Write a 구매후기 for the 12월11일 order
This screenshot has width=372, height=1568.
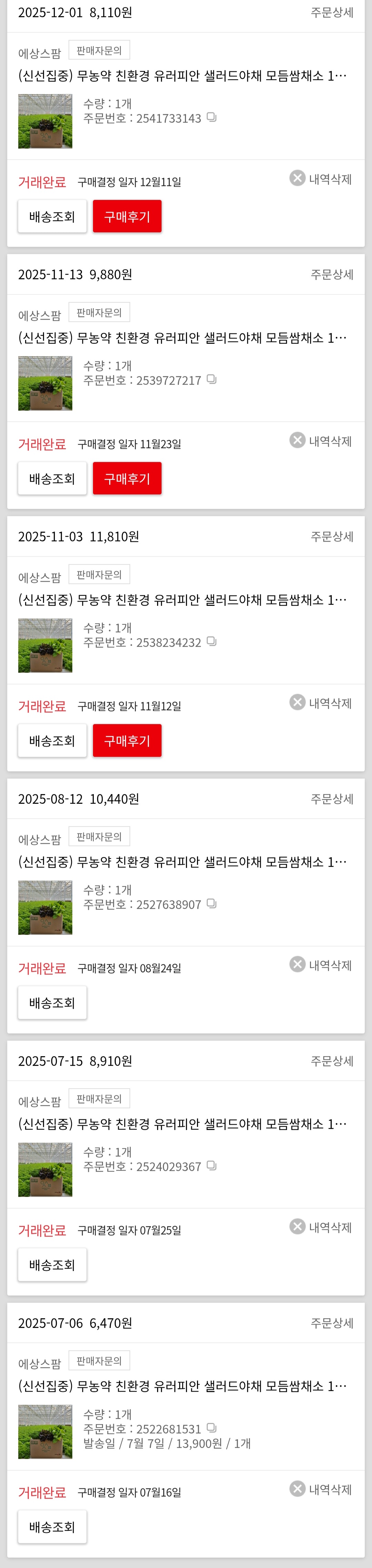(127, 217)
